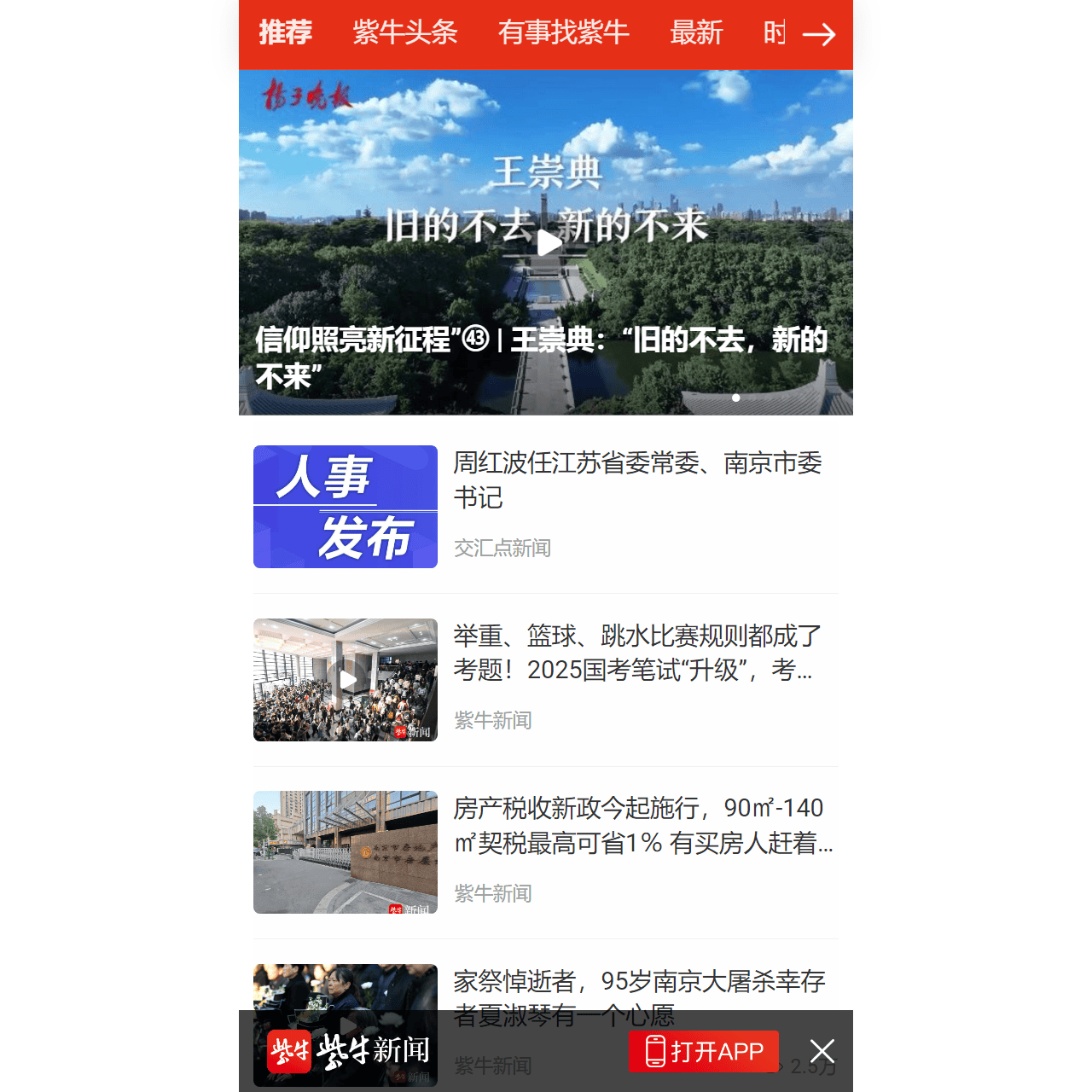Tap the arrow to show more tabs
The height and width of the screenshot is (1092, 1092).
coord(819,34)
